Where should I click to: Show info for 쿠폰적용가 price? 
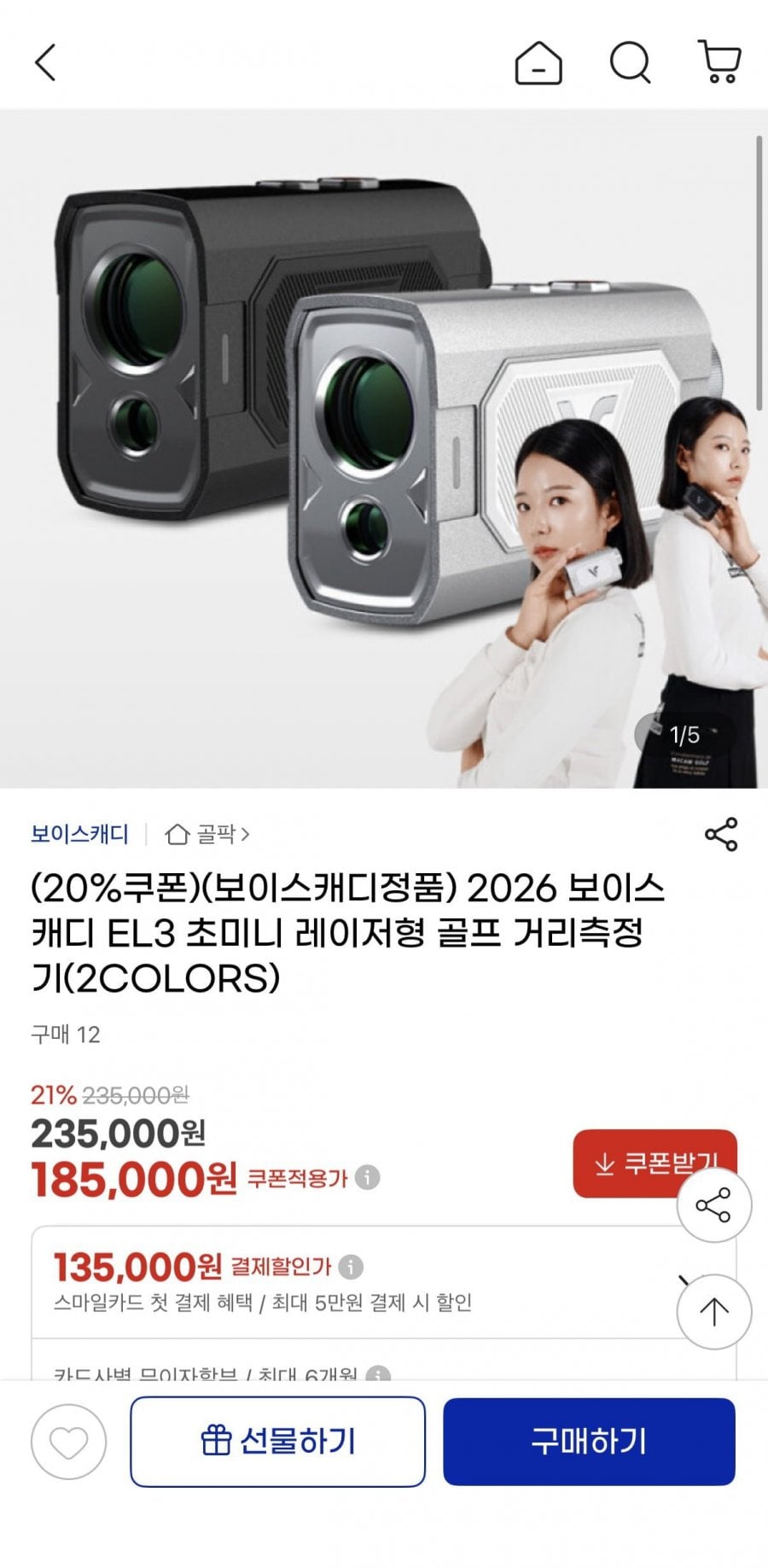coord(368,1178)
